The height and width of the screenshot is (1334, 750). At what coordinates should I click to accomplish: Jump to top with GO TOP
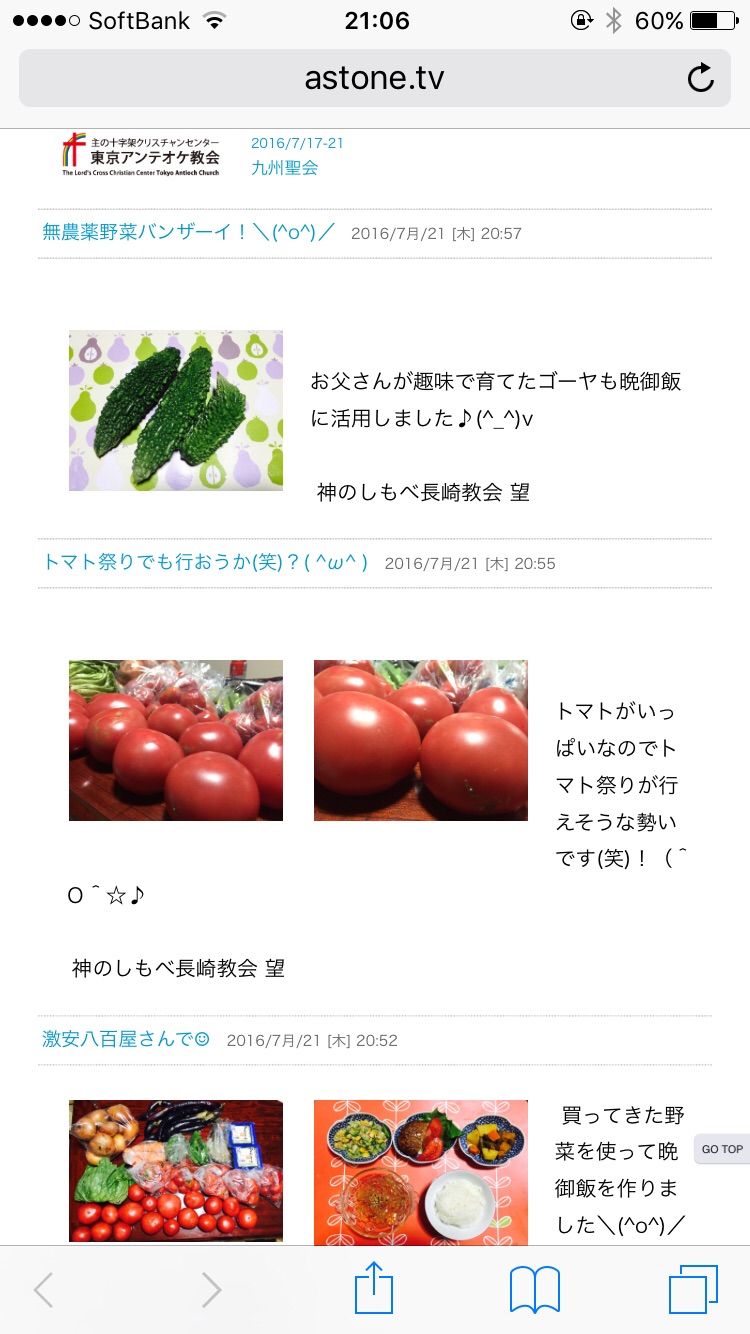pos(721,1149)
